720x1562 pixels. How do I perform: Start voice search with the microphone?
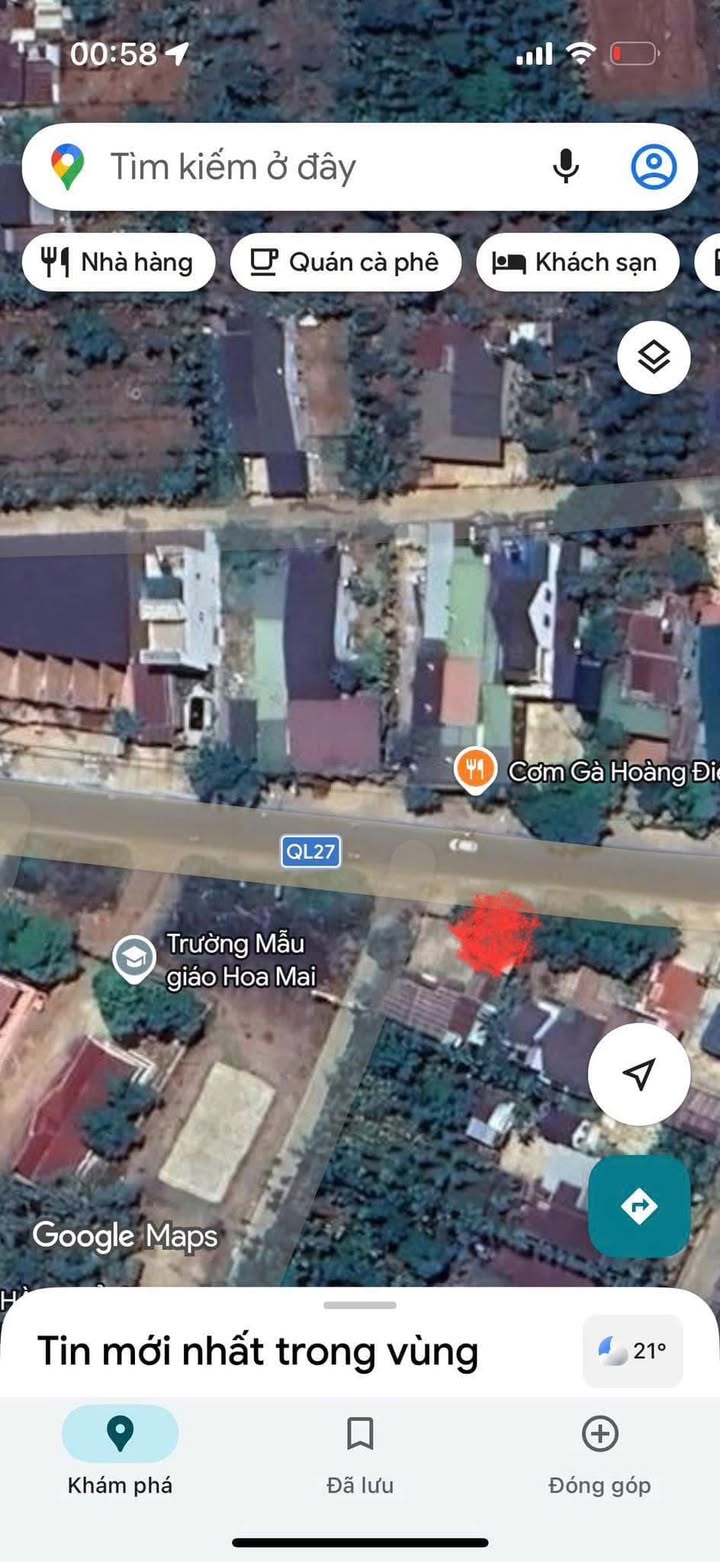[x=566, y=167]
